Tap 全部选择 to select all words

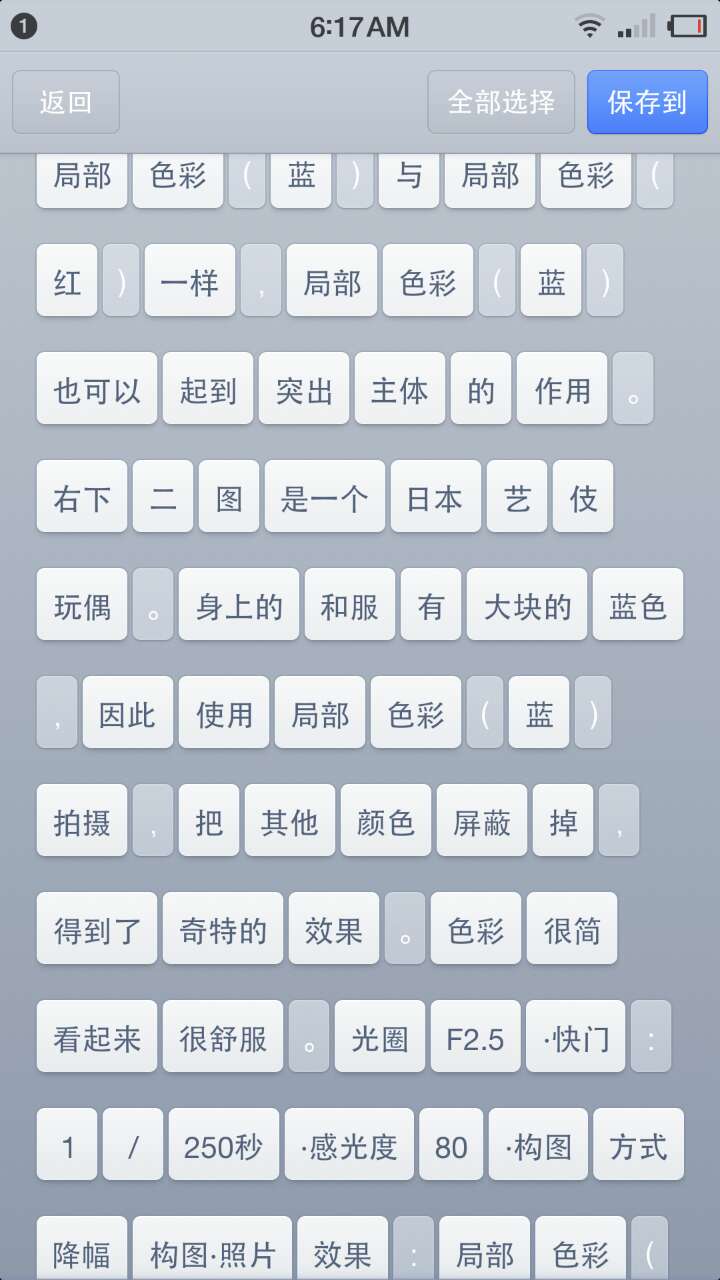click(500, 102)
